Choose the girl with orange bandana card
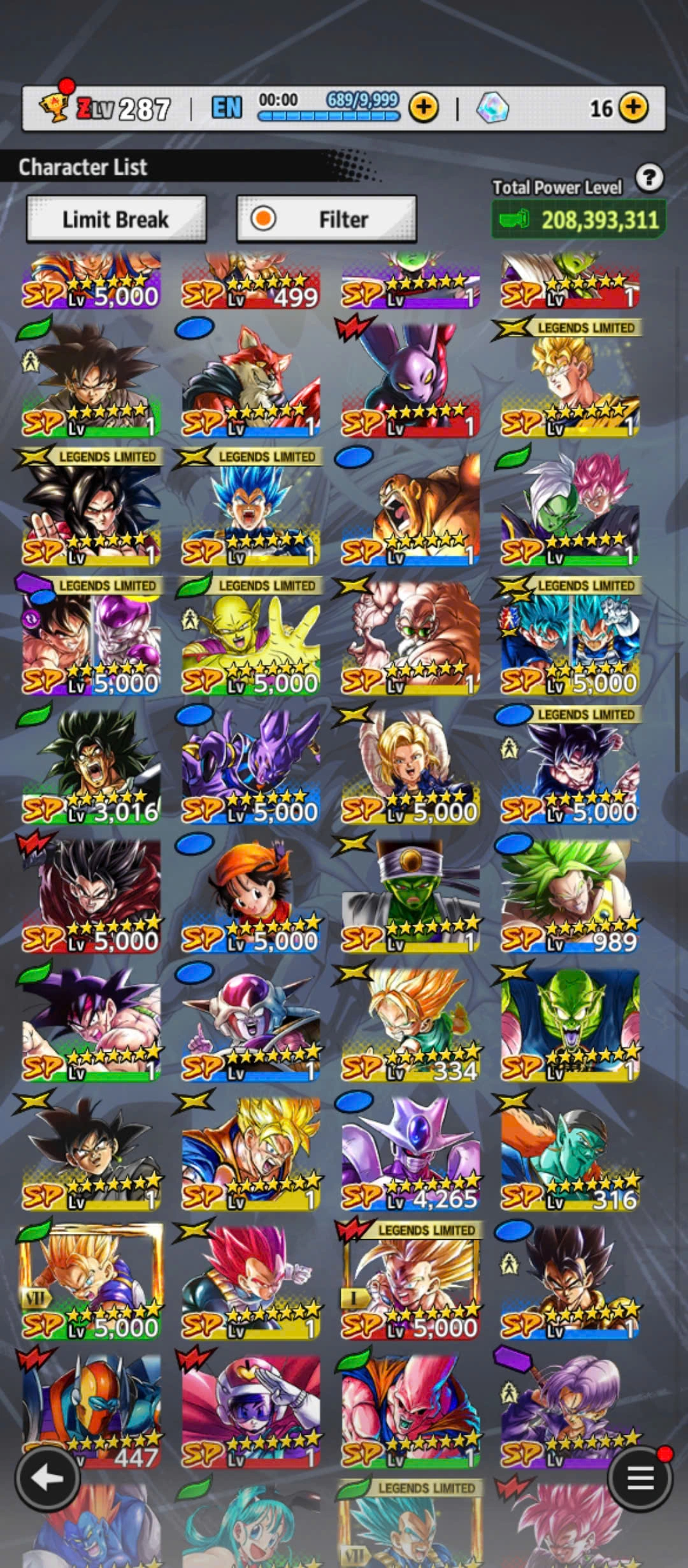688x1568 pixels. tap(250, 896)
